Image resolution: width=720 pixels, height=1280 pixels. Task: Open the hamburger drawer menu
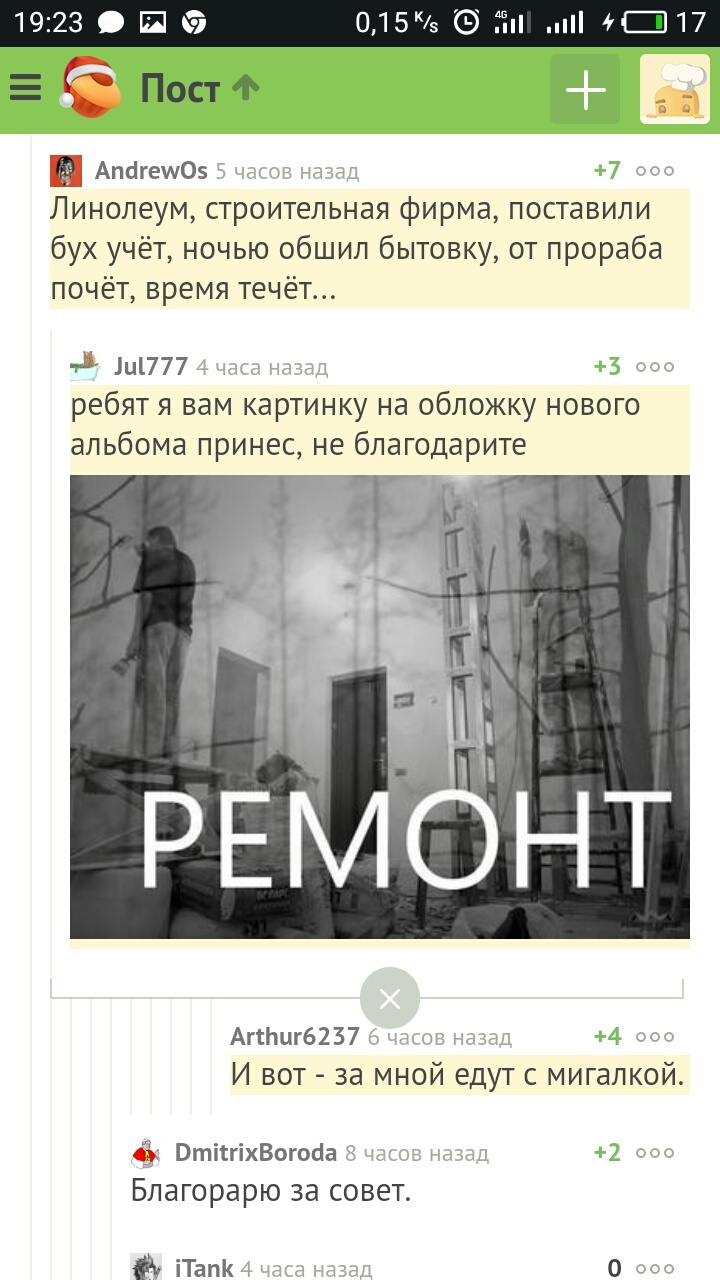pos(25,89)
